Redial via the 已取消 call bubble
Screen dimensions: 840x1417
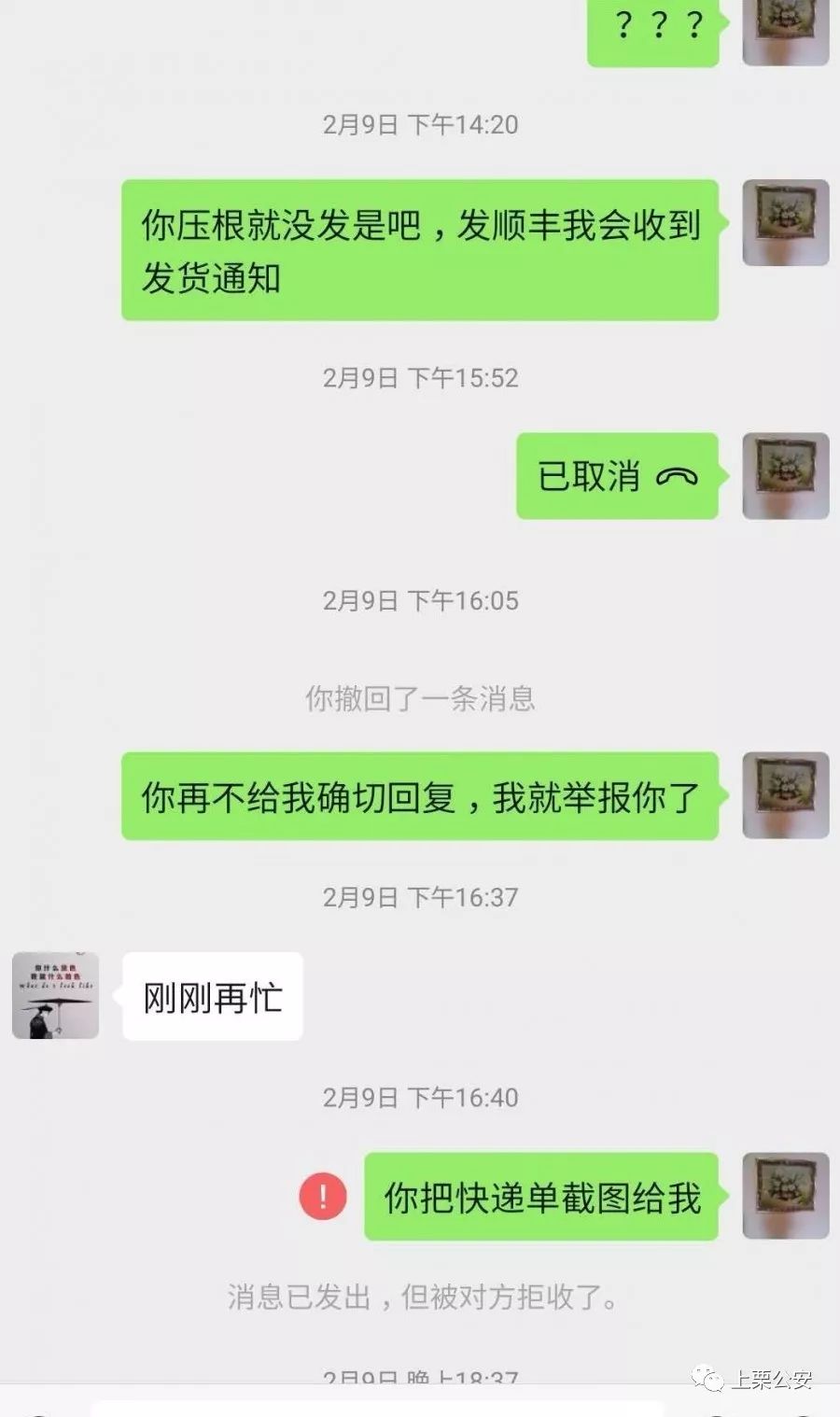[x=618, y=476]
